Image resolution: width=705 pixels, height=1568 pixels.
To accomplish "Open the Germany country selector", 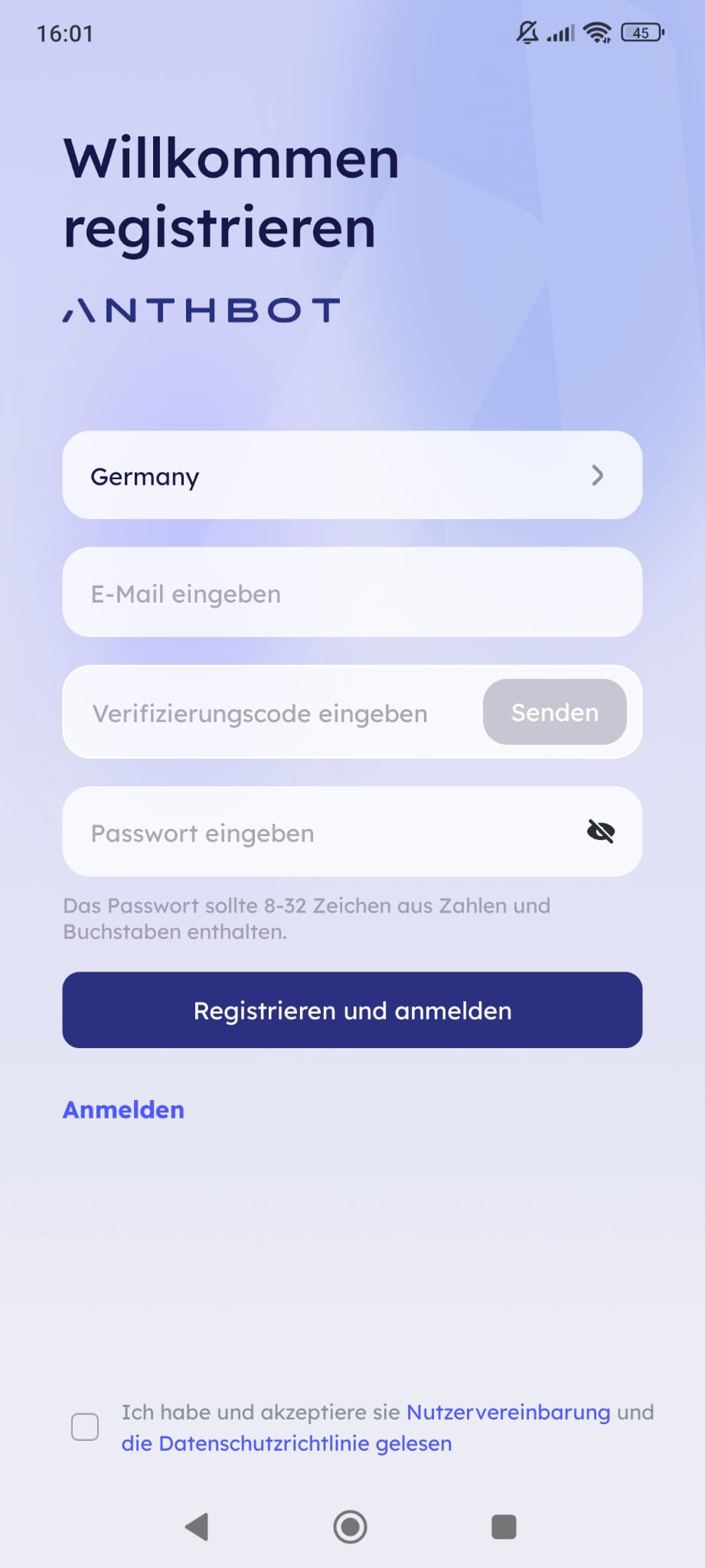I will (351, 475).
